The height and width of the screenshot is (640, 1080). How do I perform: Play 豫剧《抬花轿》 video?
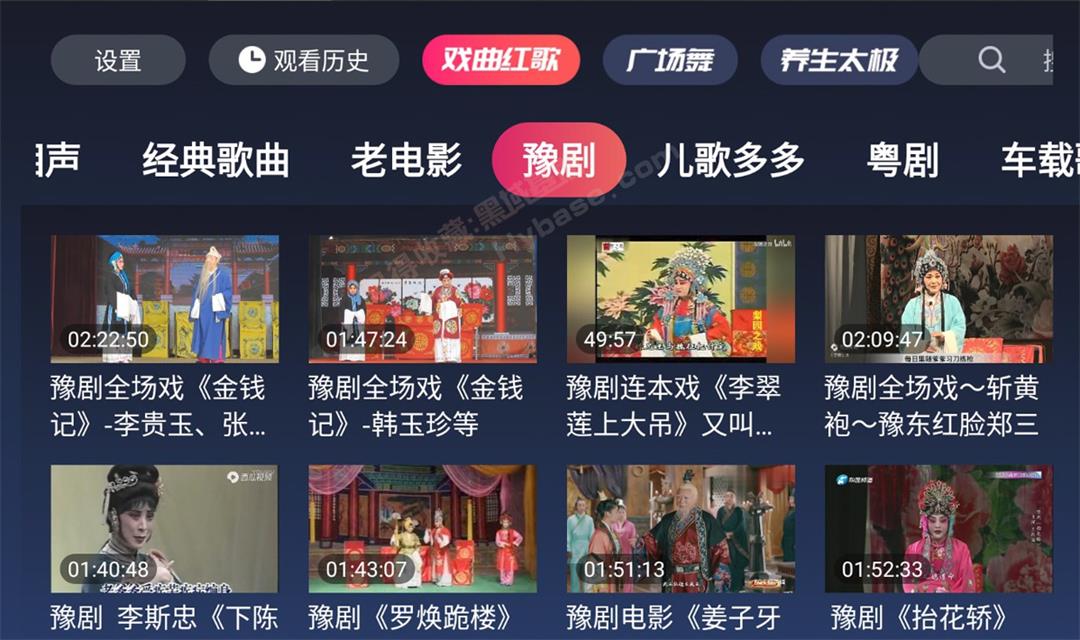(938, 528)
